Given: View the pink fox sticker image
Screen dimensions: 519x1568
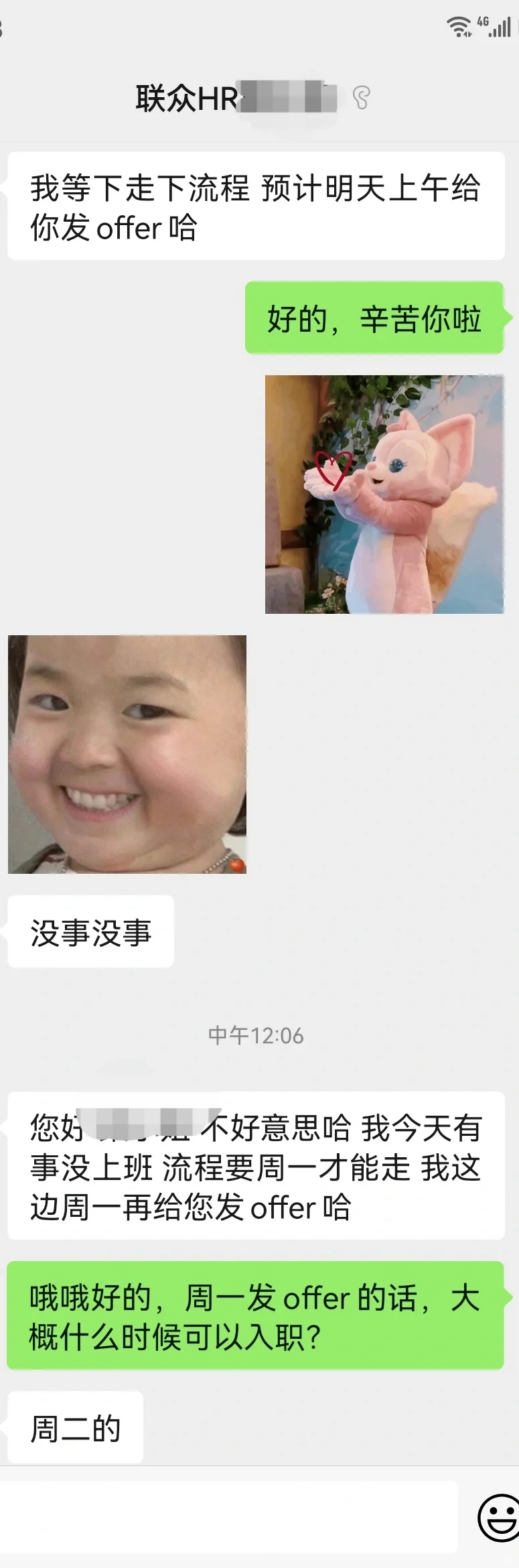Looking at the screenshot, I should click(384, 495).
